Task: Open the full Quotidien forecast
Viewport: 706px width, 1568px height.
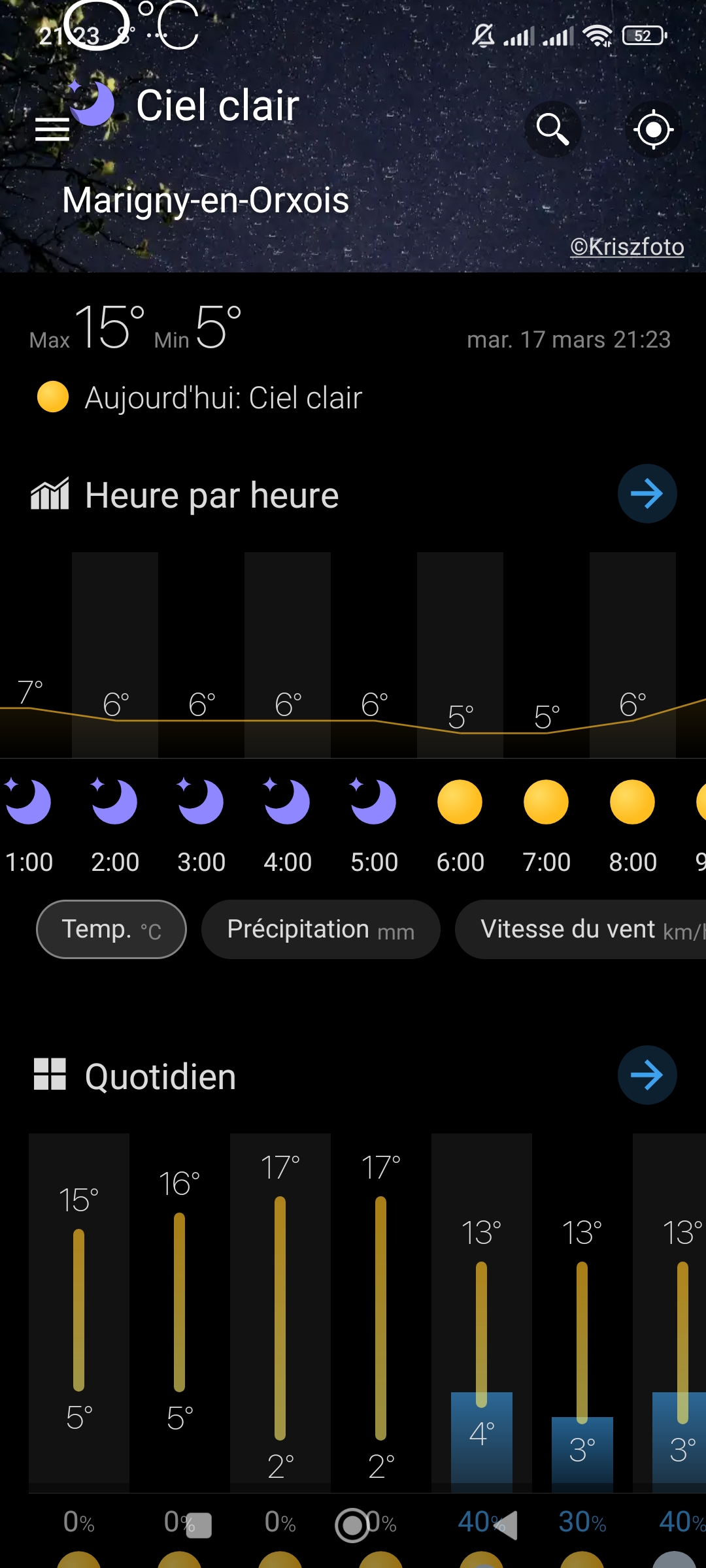Action: (x=647, y=1075)
